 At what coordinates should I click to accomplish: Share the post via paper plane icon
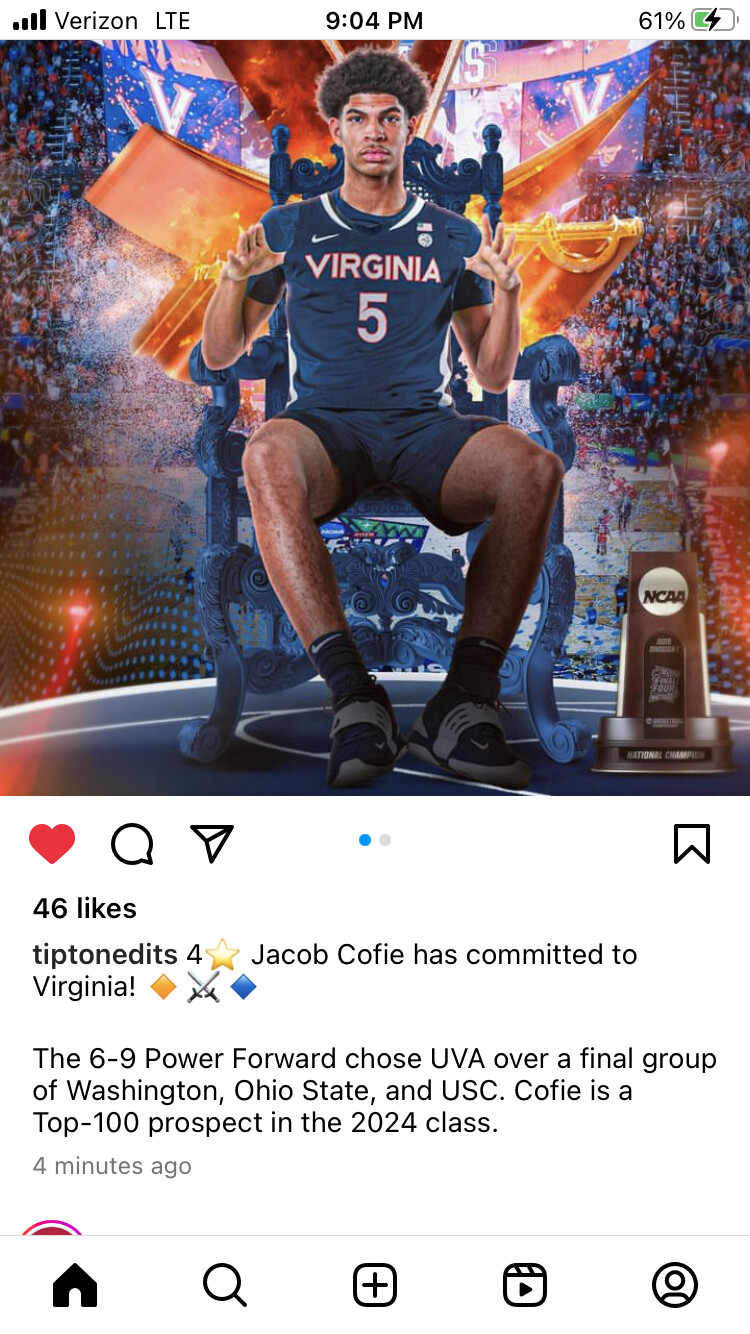pos(212,844)
